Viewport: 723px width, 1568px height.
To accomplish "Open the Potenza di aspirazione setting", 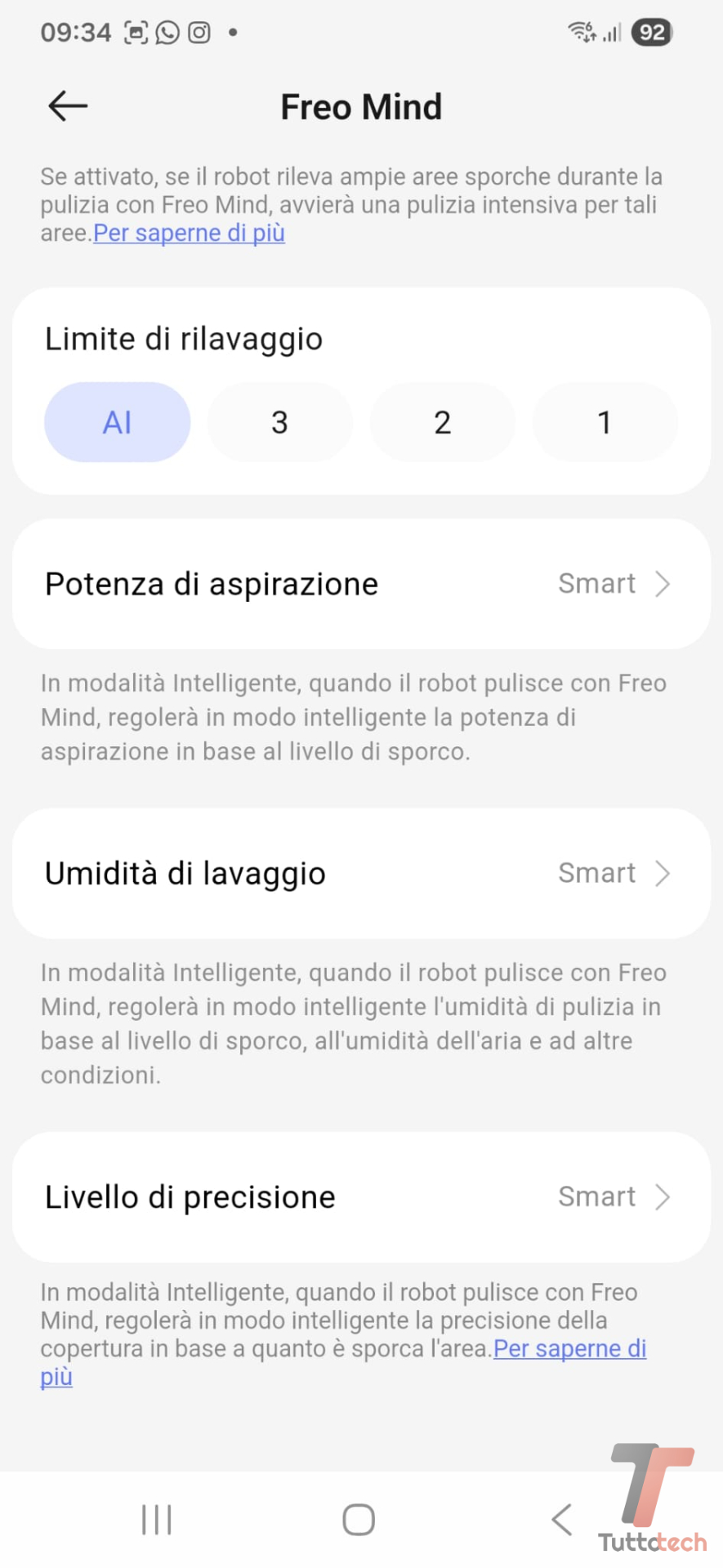I will 361,584.
